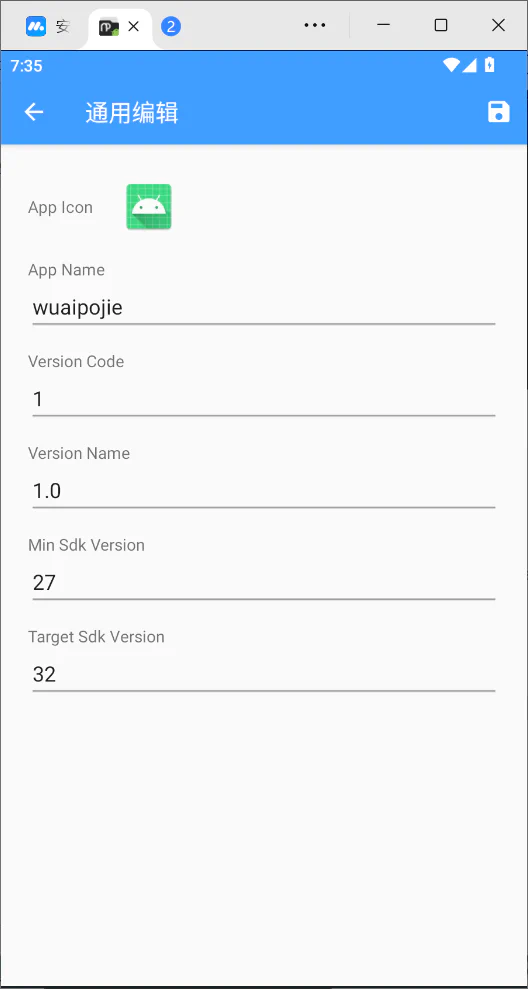Edit the Version Name field
Screen dimensions: 528x989
(x=264, y=491)
